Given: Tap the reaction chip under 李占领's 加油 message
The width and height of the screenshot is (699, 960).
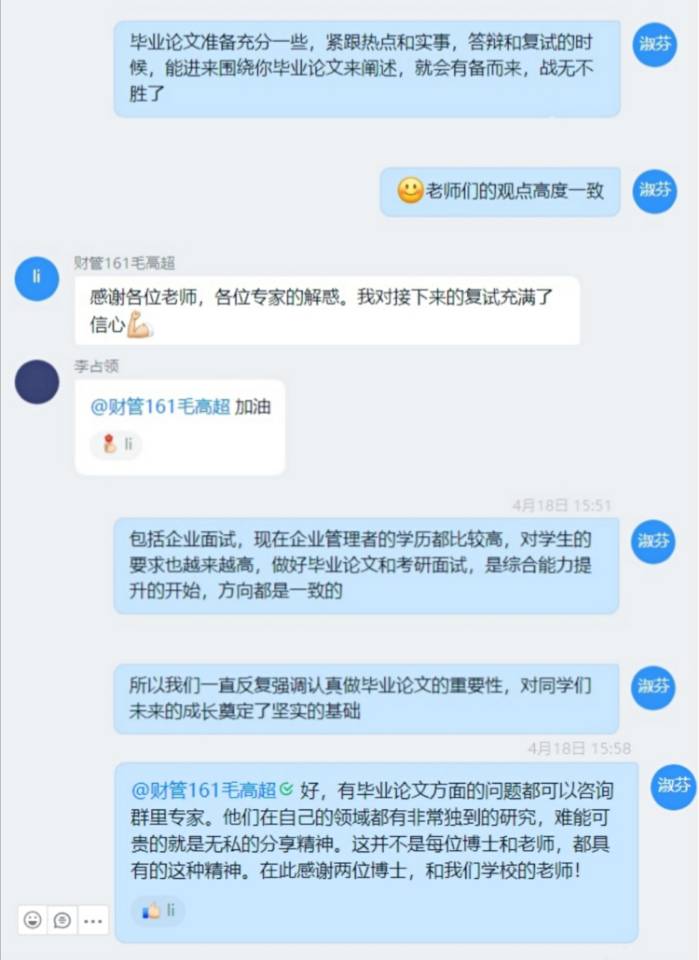Looking at the screenshot, I should point(117,444).
